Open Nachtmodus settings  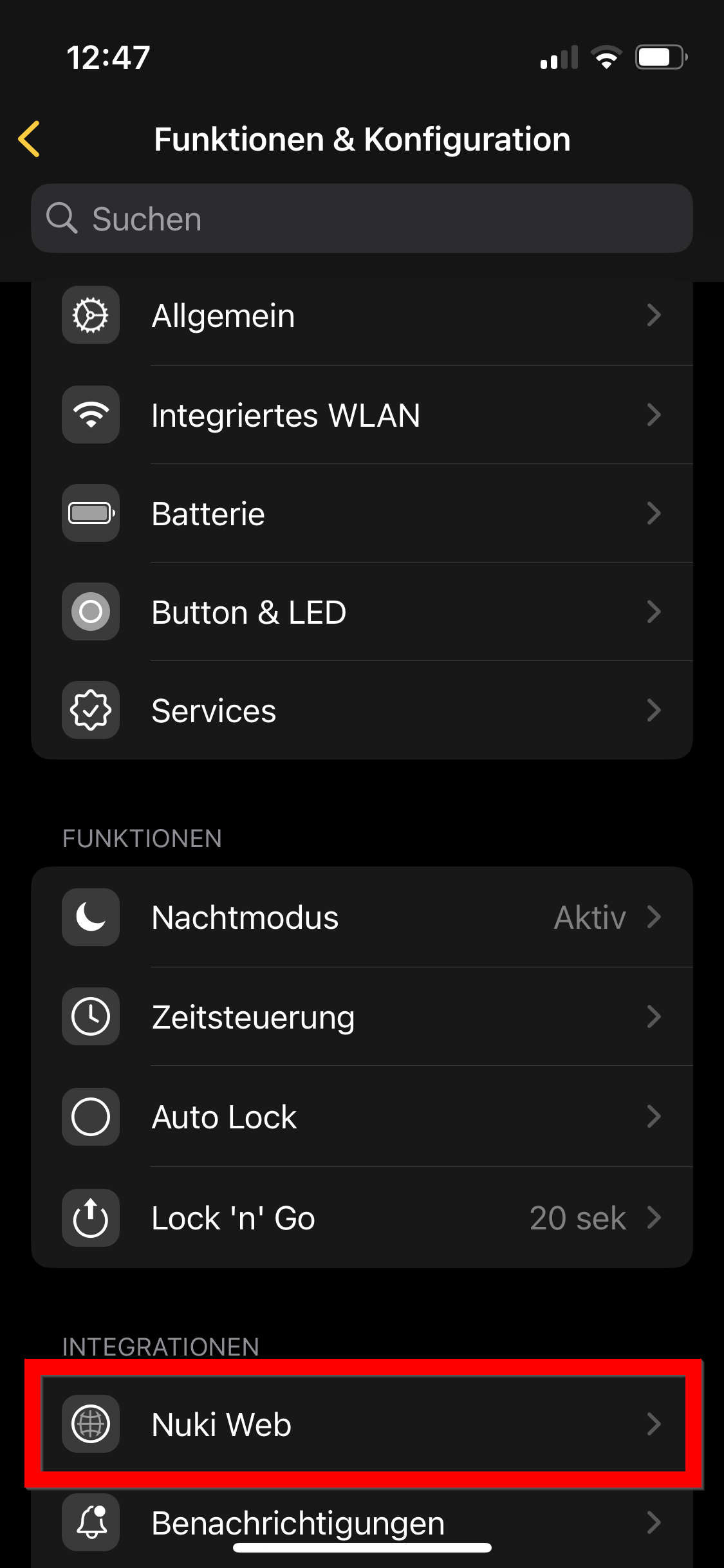[x=362, y=917]
